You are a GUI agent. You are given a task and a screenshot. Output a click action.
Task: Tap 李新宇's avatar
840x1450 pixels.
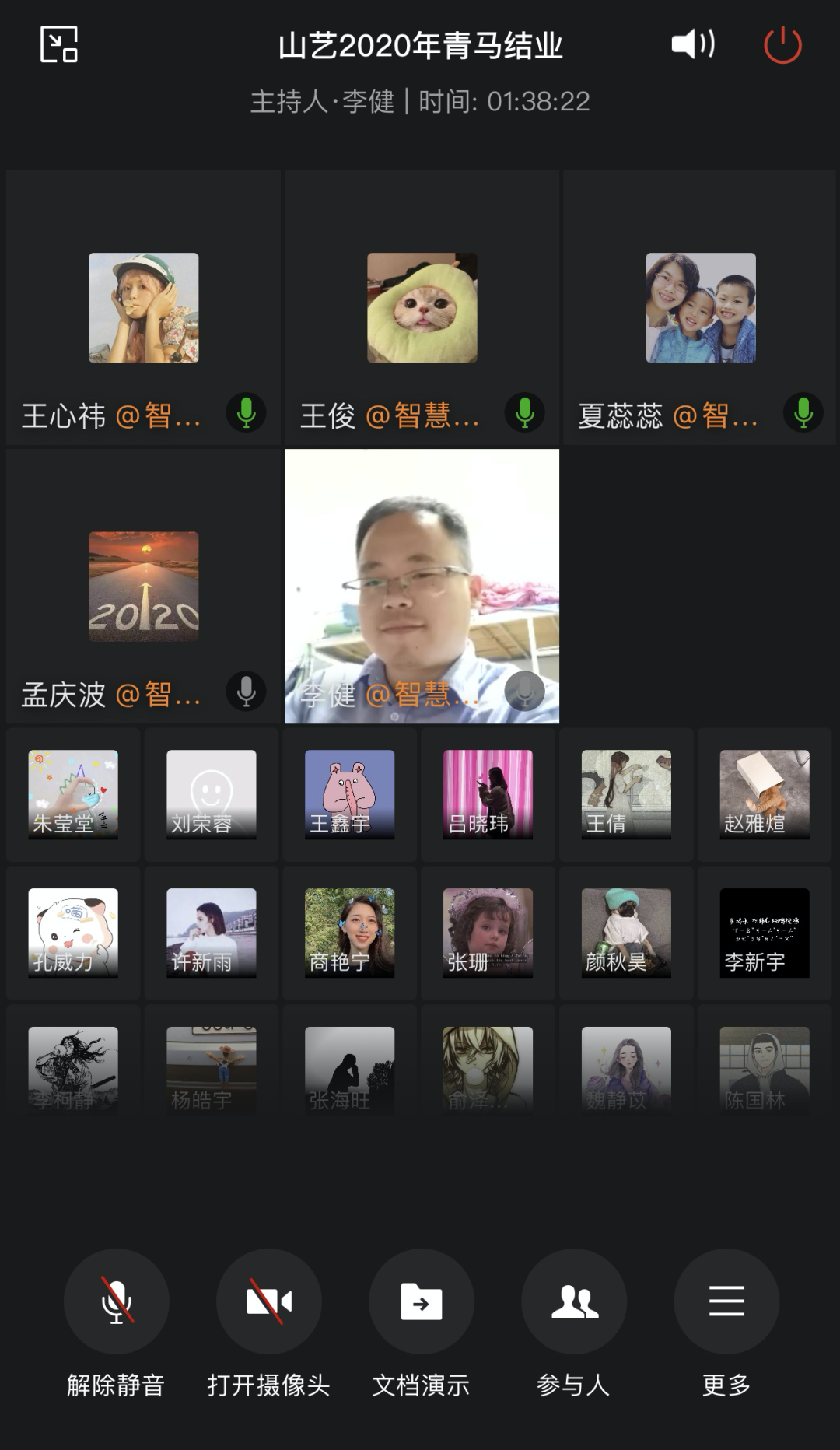765,933
